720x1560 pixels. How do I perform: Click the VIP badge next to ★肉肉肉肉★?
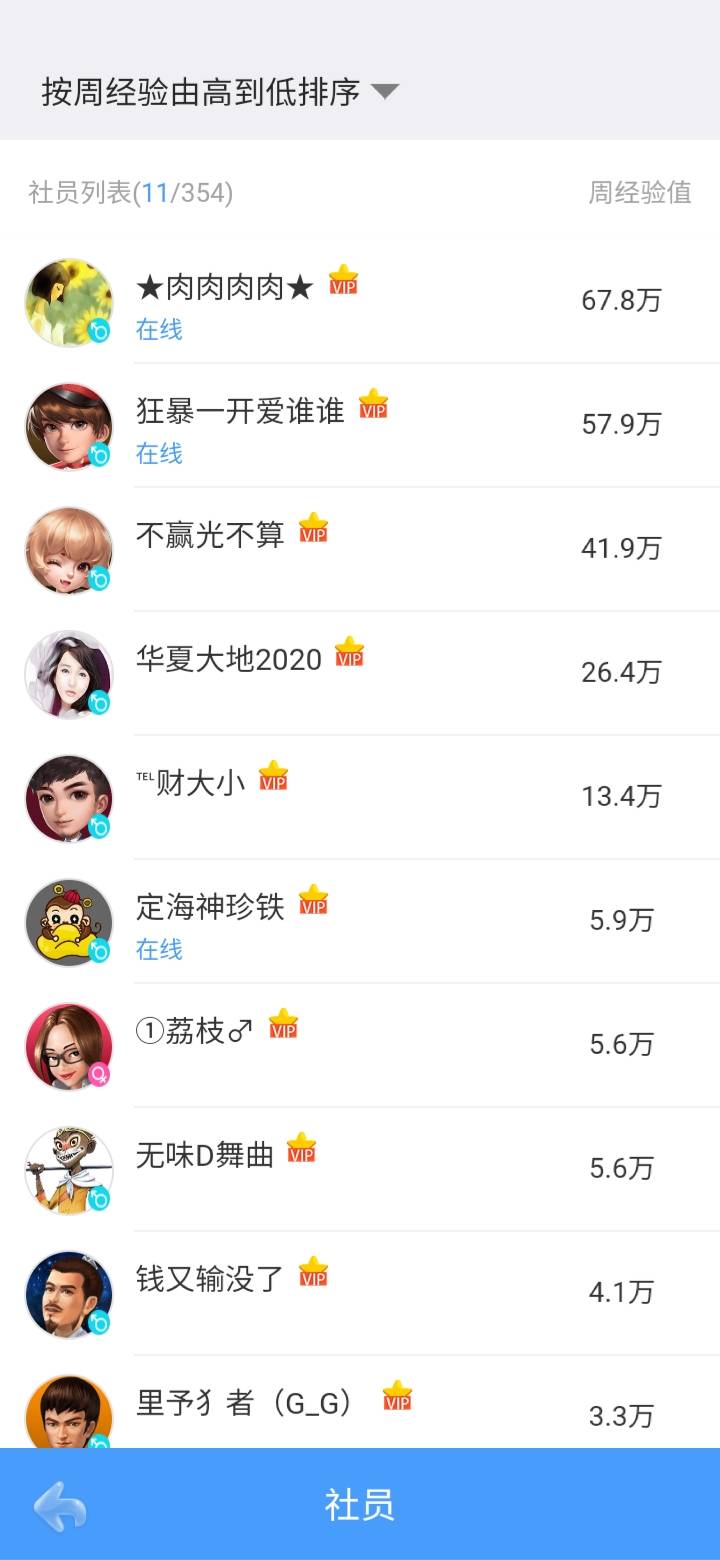click(340, 287)
